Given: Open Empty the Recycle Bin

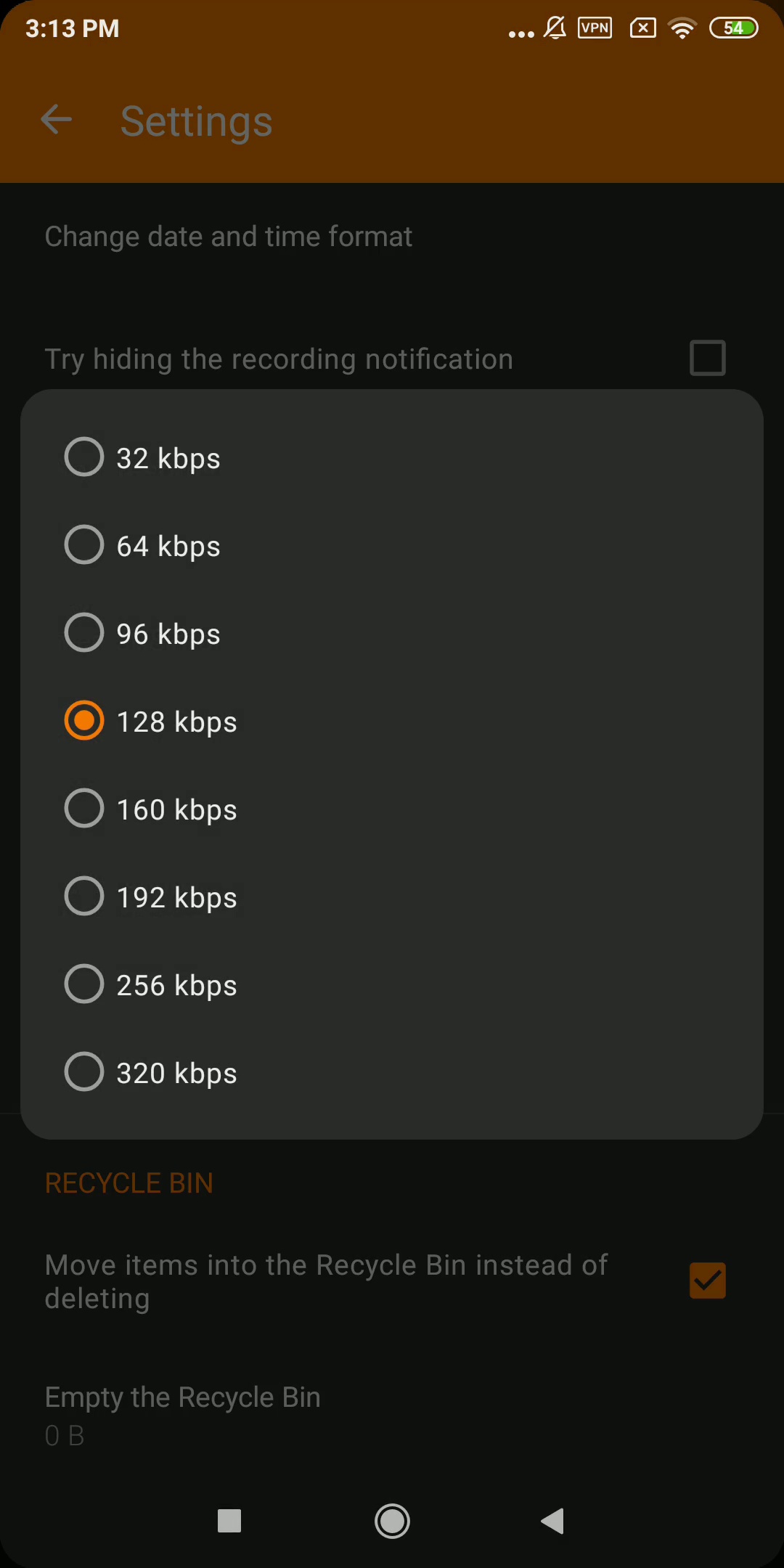Looking at the screenshot, I should pos(392,1414).
